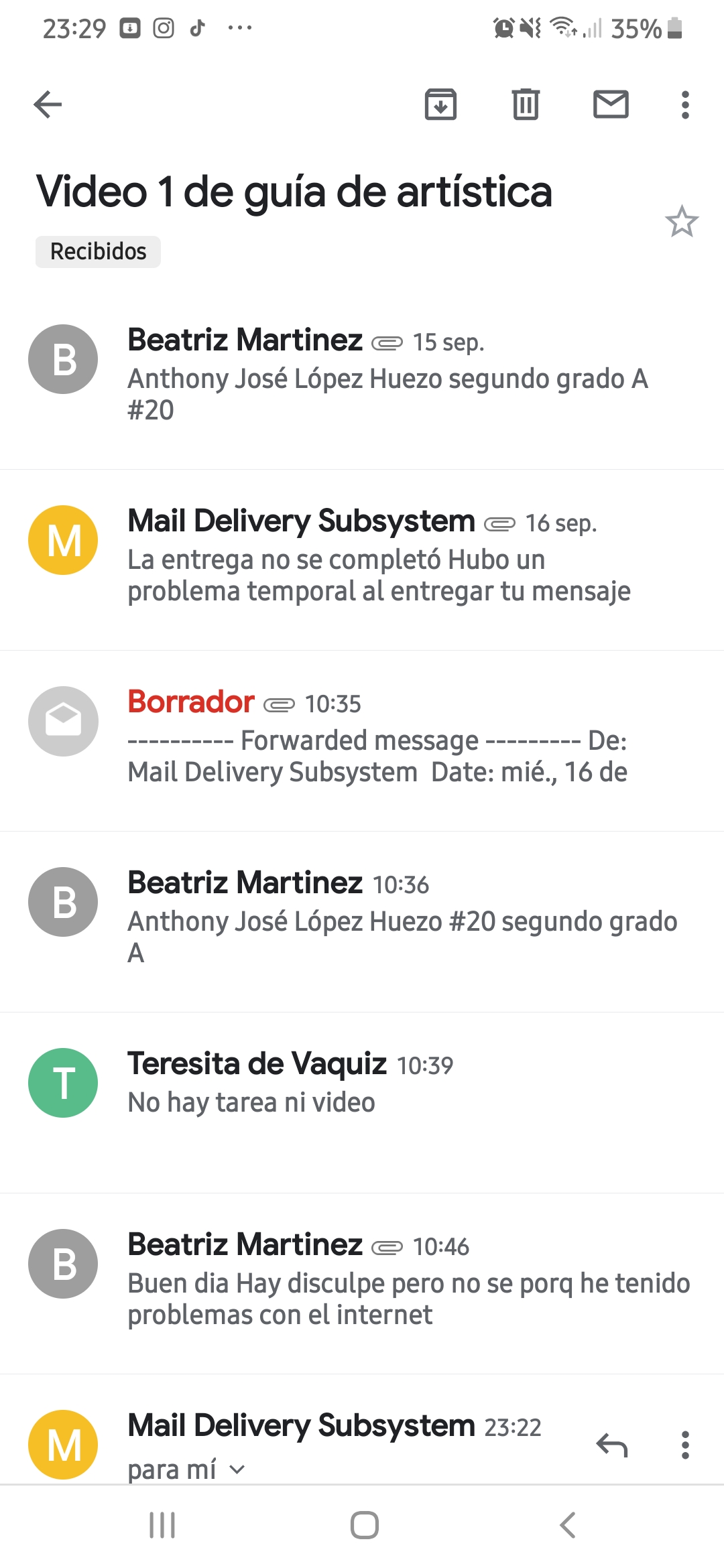Expand the 'para mí' recipient details

(x=186, y=1469)
